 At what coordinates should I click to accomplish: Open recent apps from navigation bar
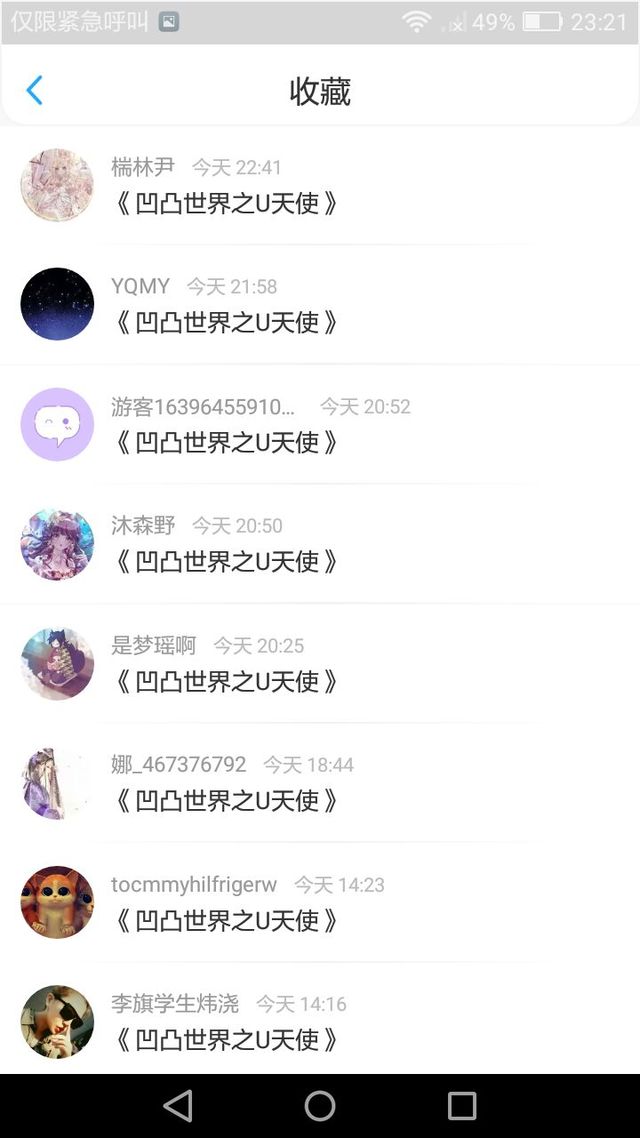(x=461, y=1106)
